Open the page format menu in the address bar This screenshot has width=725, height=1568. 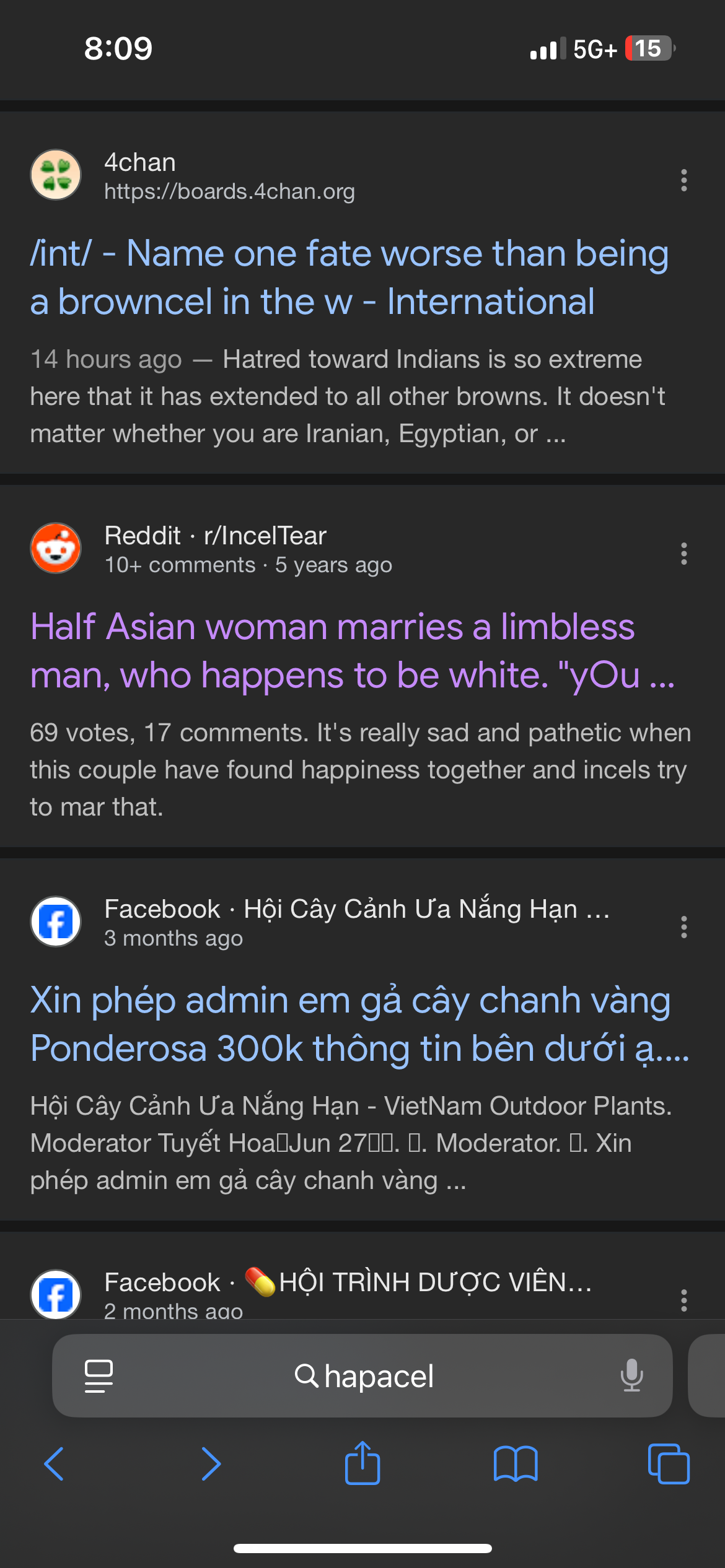pyautogui.click(x=99, y=1376)
